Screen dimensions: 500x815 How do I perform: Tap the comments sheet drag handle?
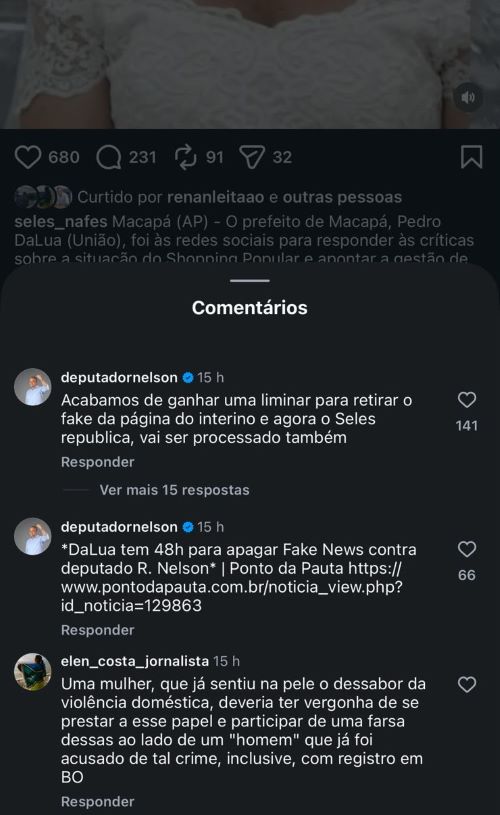click(x=250, y=281)
